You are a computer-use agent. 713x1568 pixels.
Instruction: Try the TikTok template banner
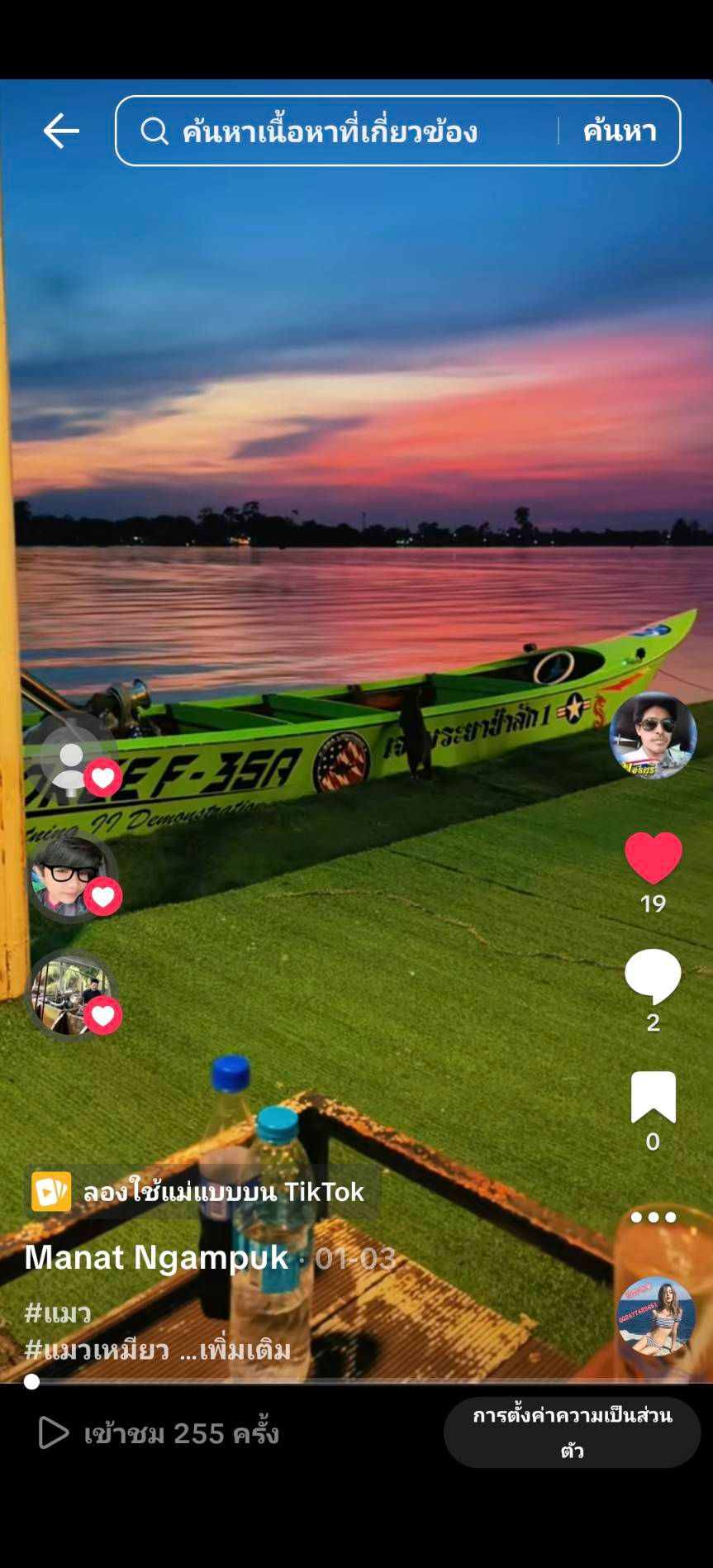tap(202, 1192)
